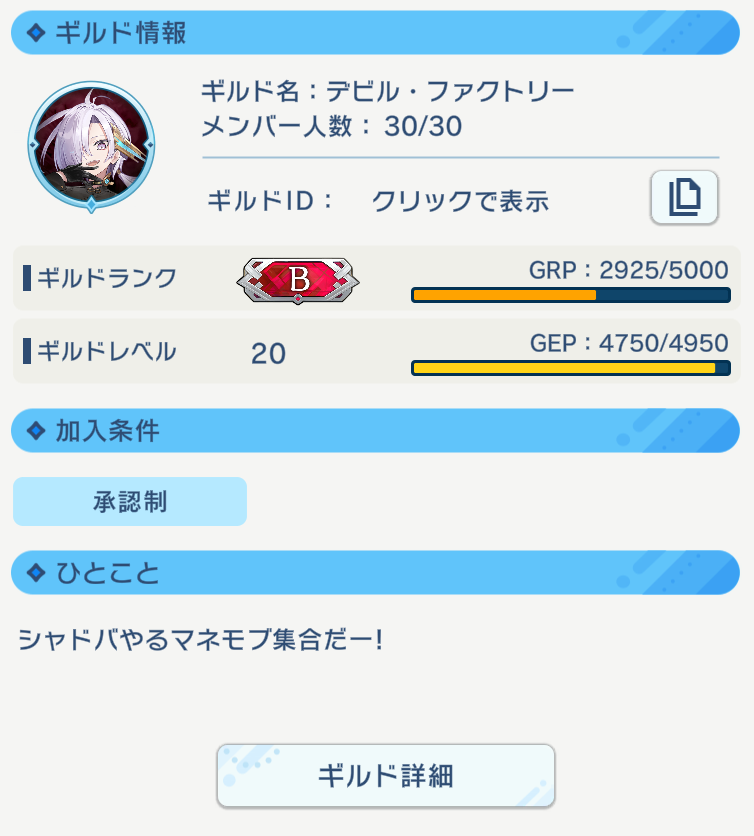The image size is (754, 836).
Task: Copy the guild ID with the copy icon
Action: pos(684,197)
